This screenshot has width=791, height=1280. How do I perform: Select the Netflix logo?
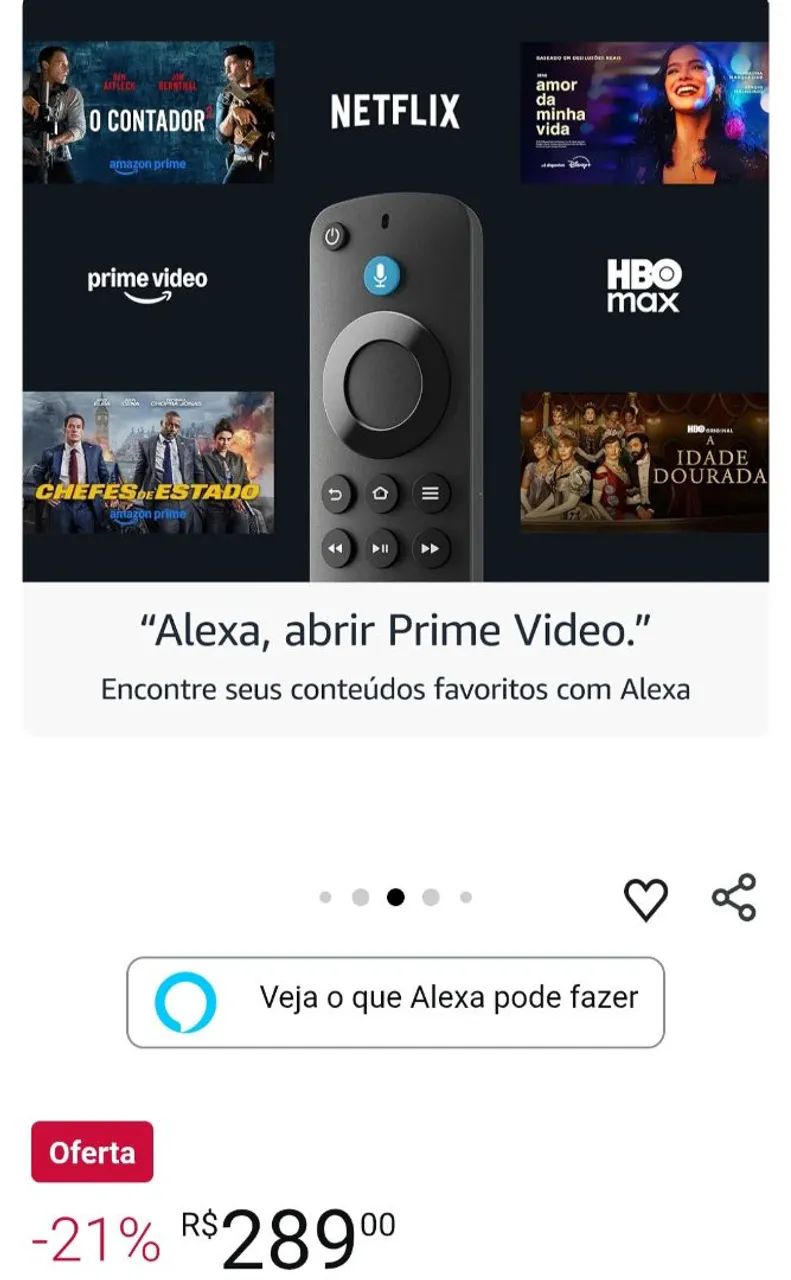(394, 113)
